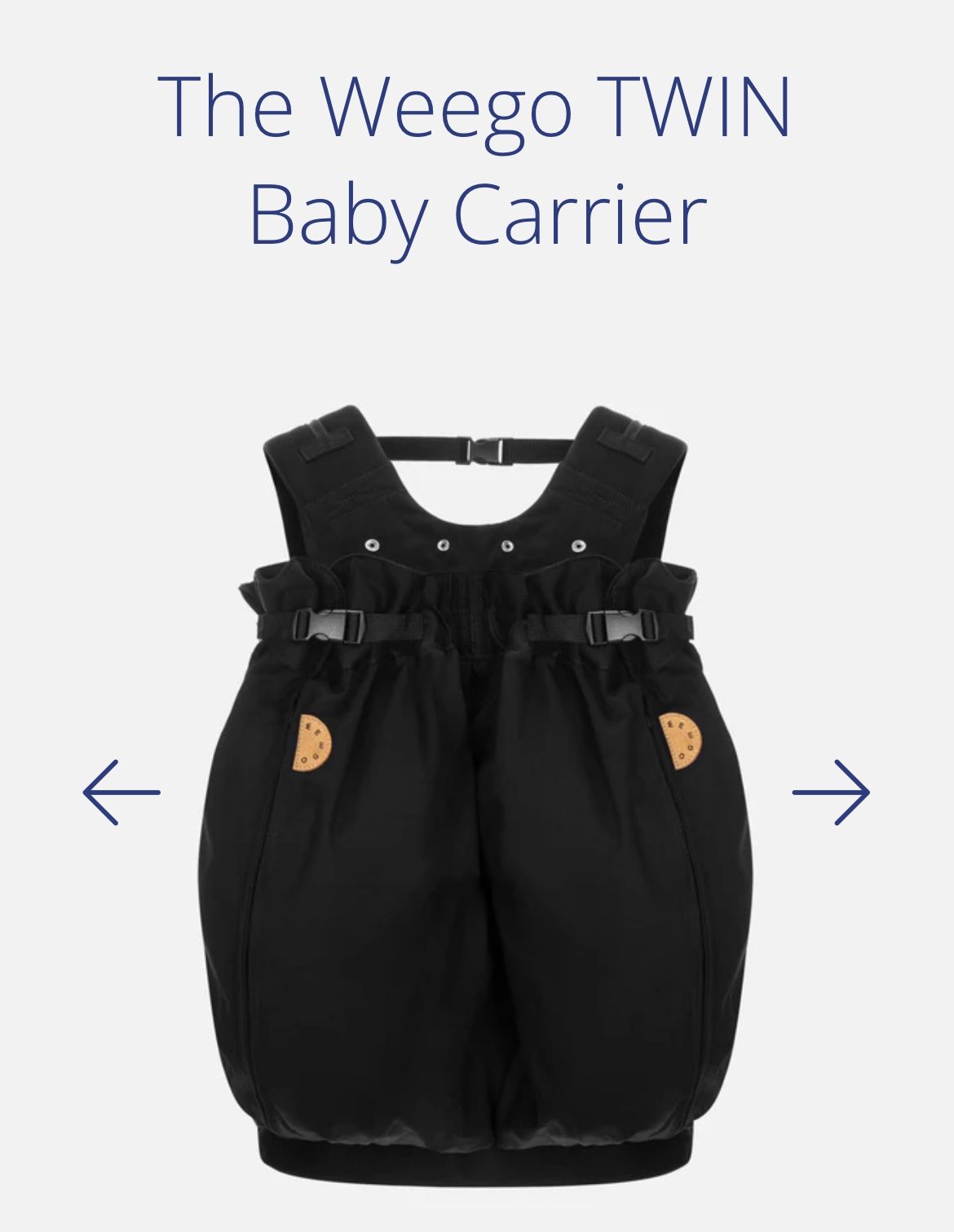This screenshot has width=954, height=1232.
Task: Select the left Weego logo badge
Action: (311, 742)
